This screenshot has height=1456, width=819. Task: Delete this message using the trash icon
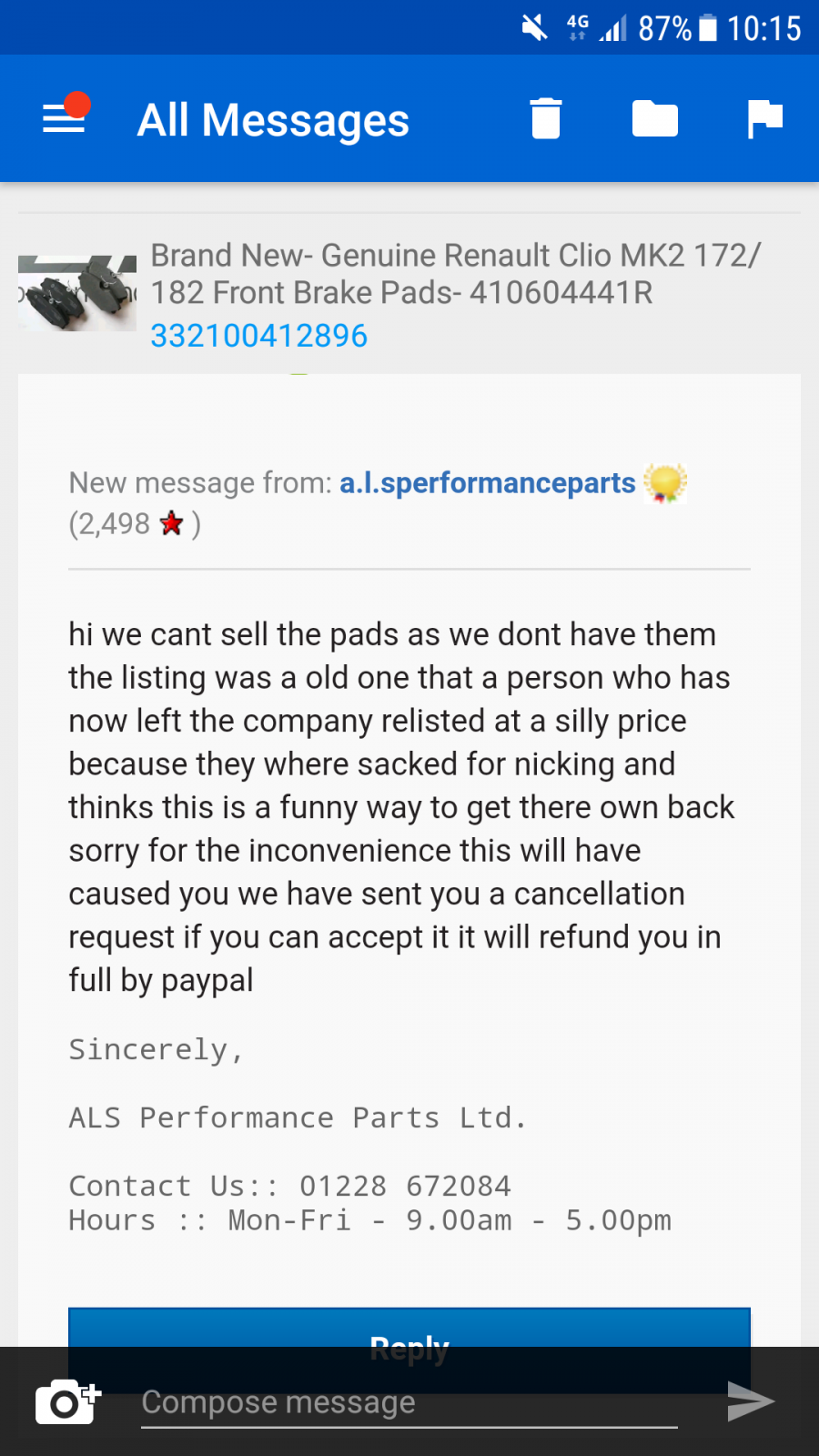pyautogui.click(x=545, y=118)
